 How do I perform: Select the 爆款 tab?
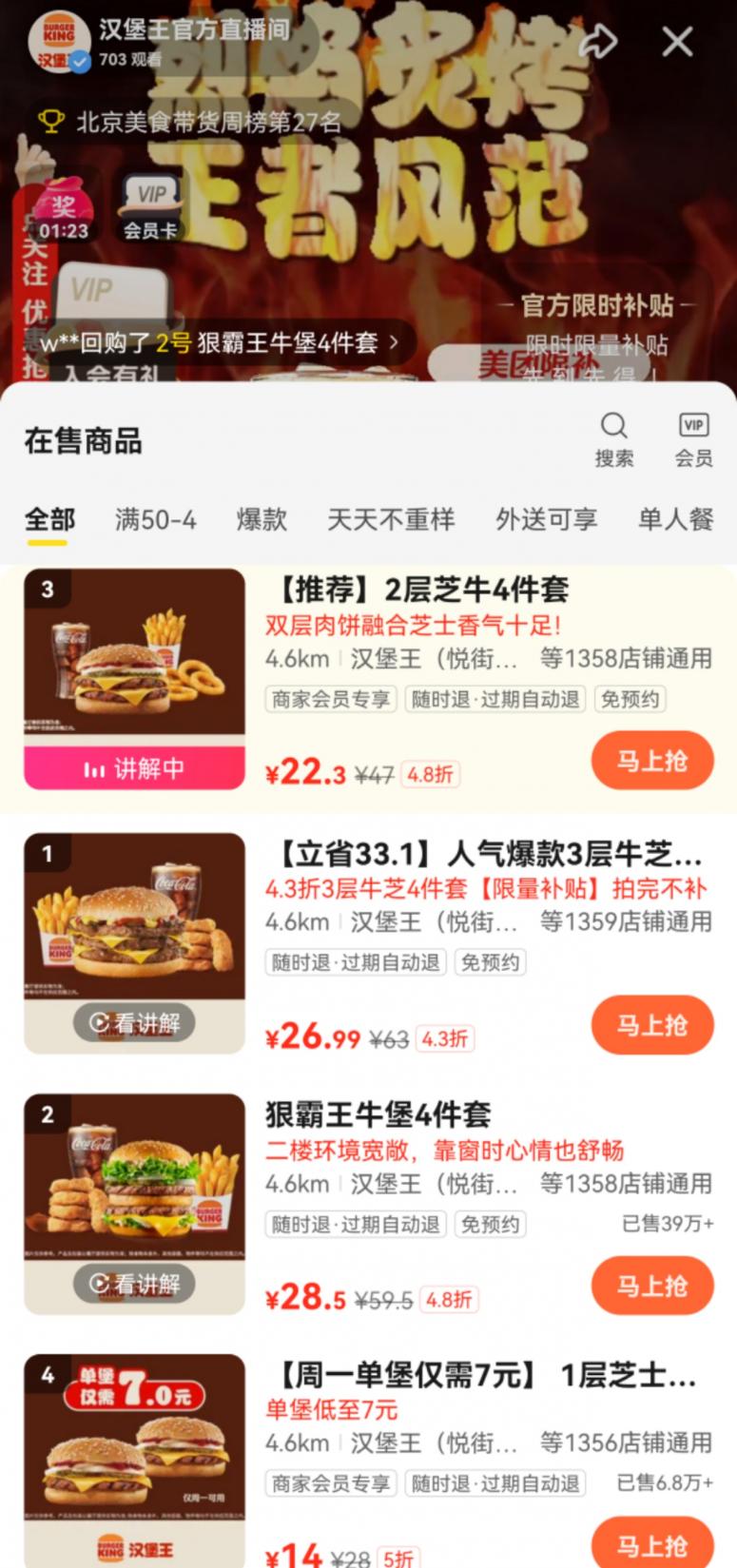[x=262, y=519]
